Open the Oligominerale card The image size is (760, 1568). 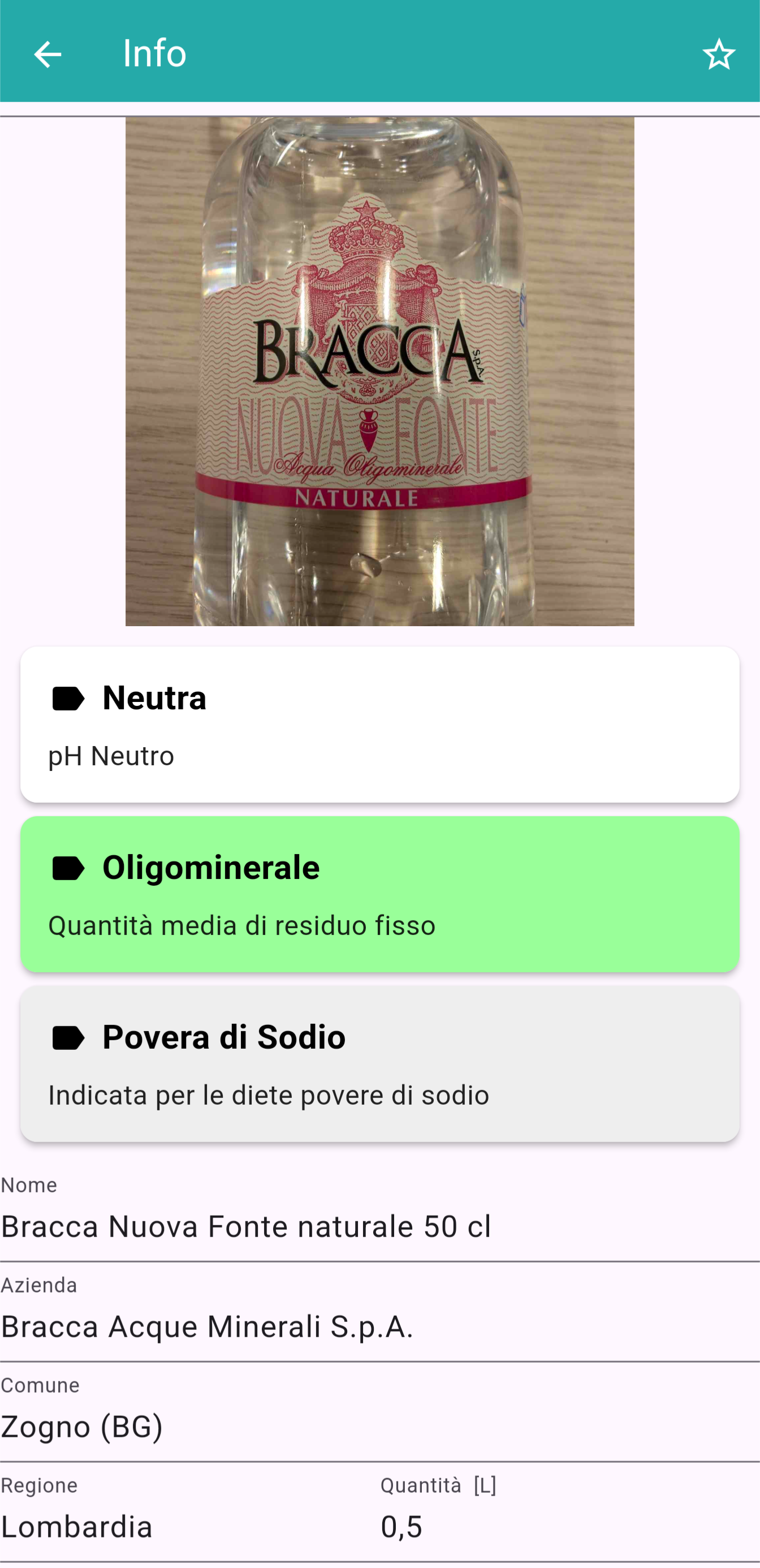379,894
